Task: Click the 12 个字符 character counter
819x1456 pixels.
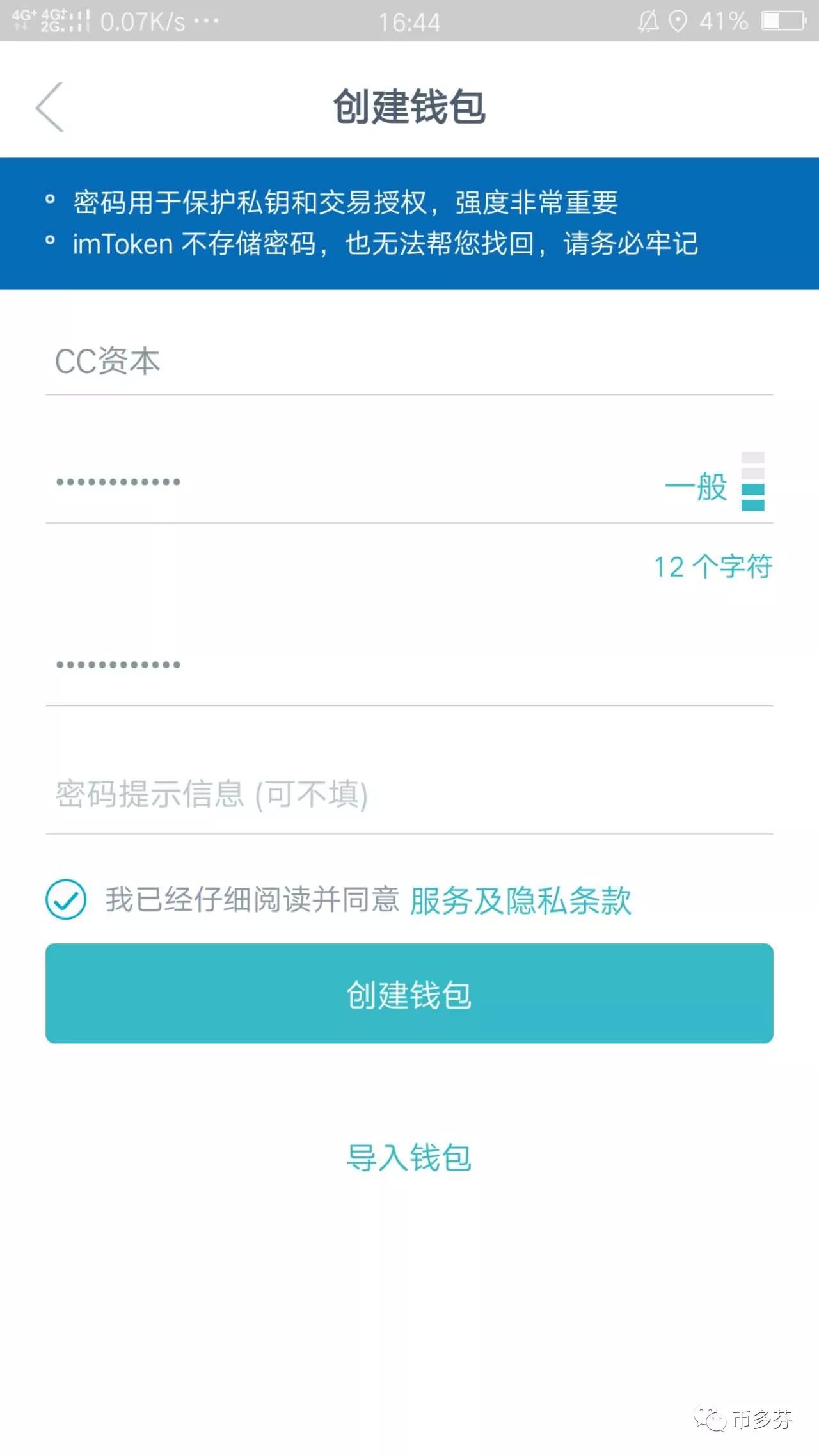Action: [712, 566]
